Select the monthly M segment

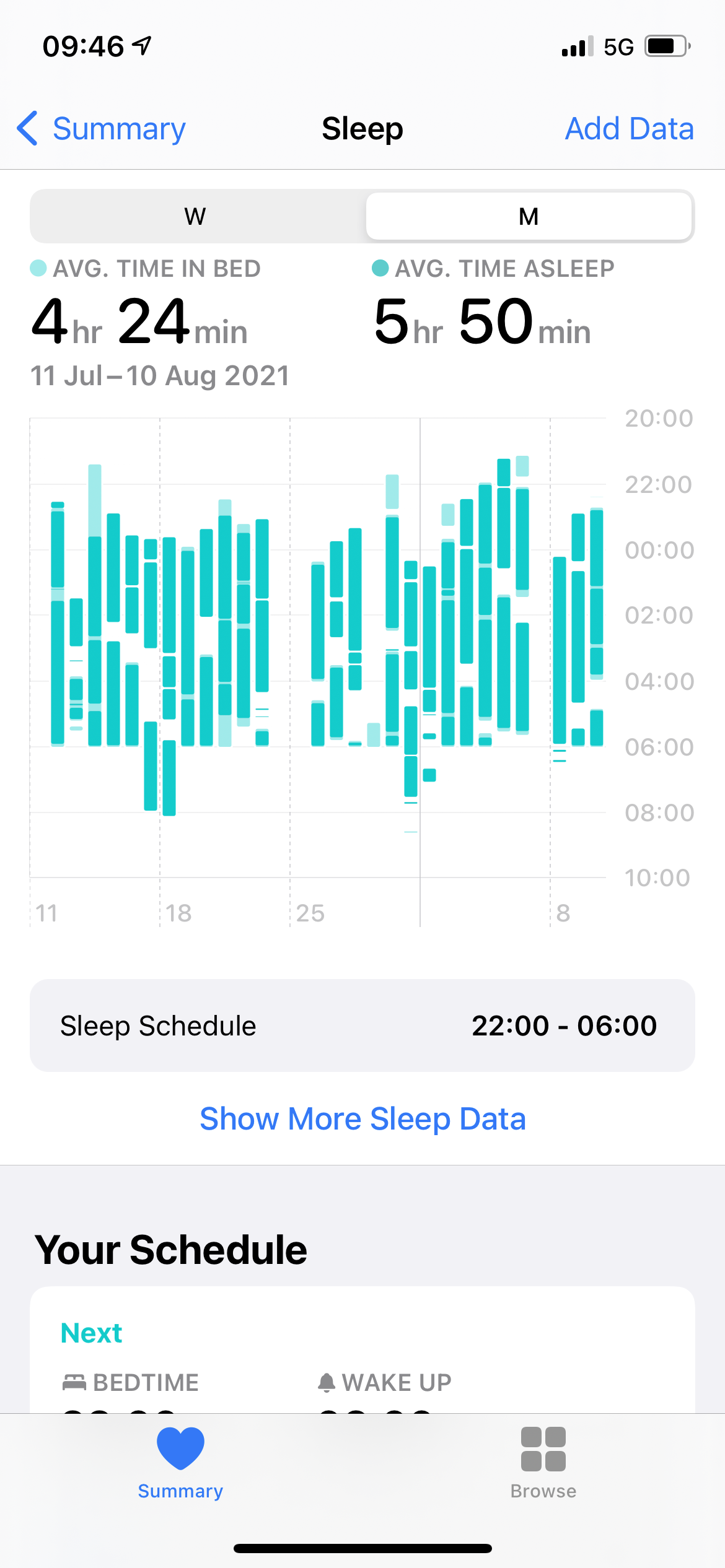click(x=529, y=216)
